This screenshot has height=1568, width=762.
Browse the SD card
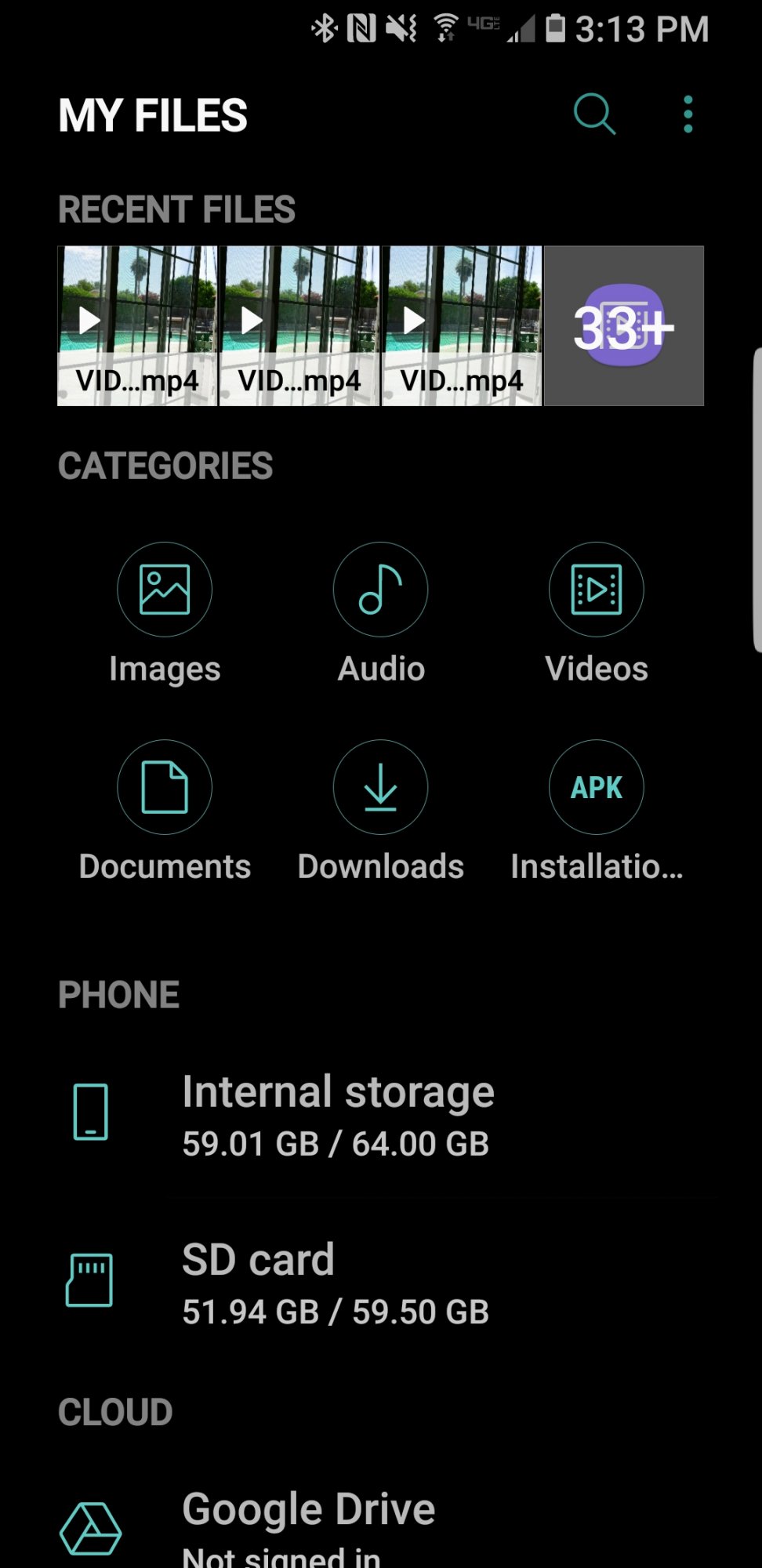click(x=381, y=1282)
